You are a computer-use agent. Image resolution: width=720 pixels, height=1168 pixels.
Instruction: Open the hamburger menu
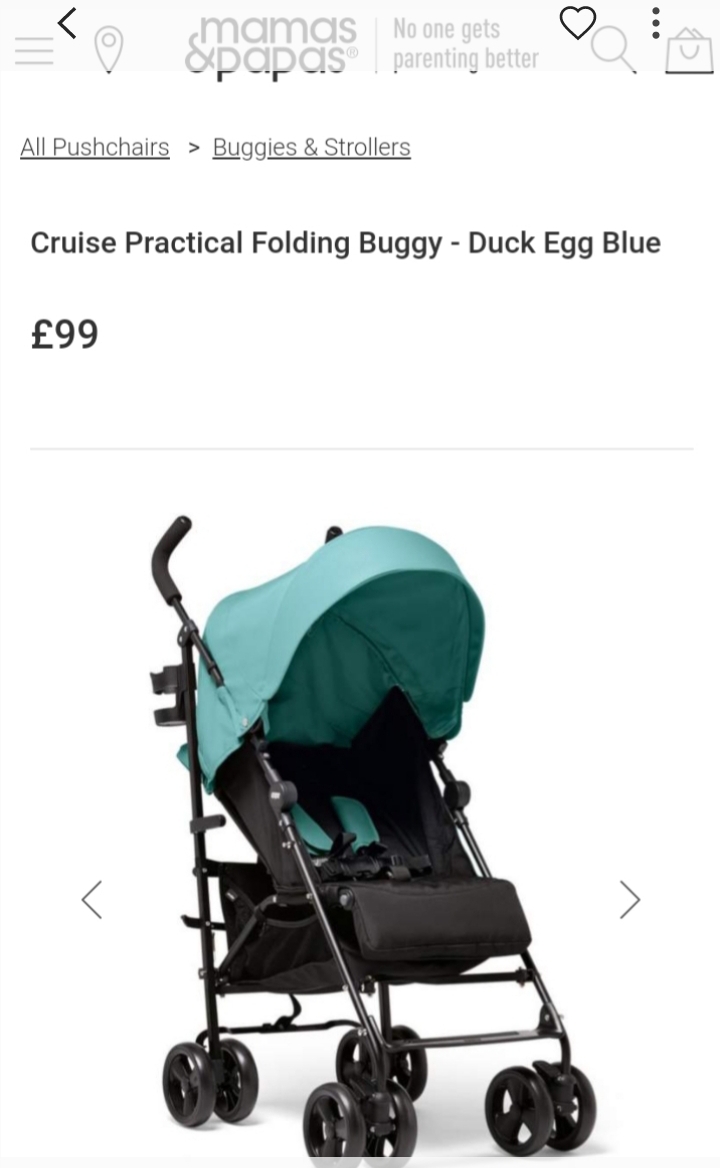tap(33, 51)
